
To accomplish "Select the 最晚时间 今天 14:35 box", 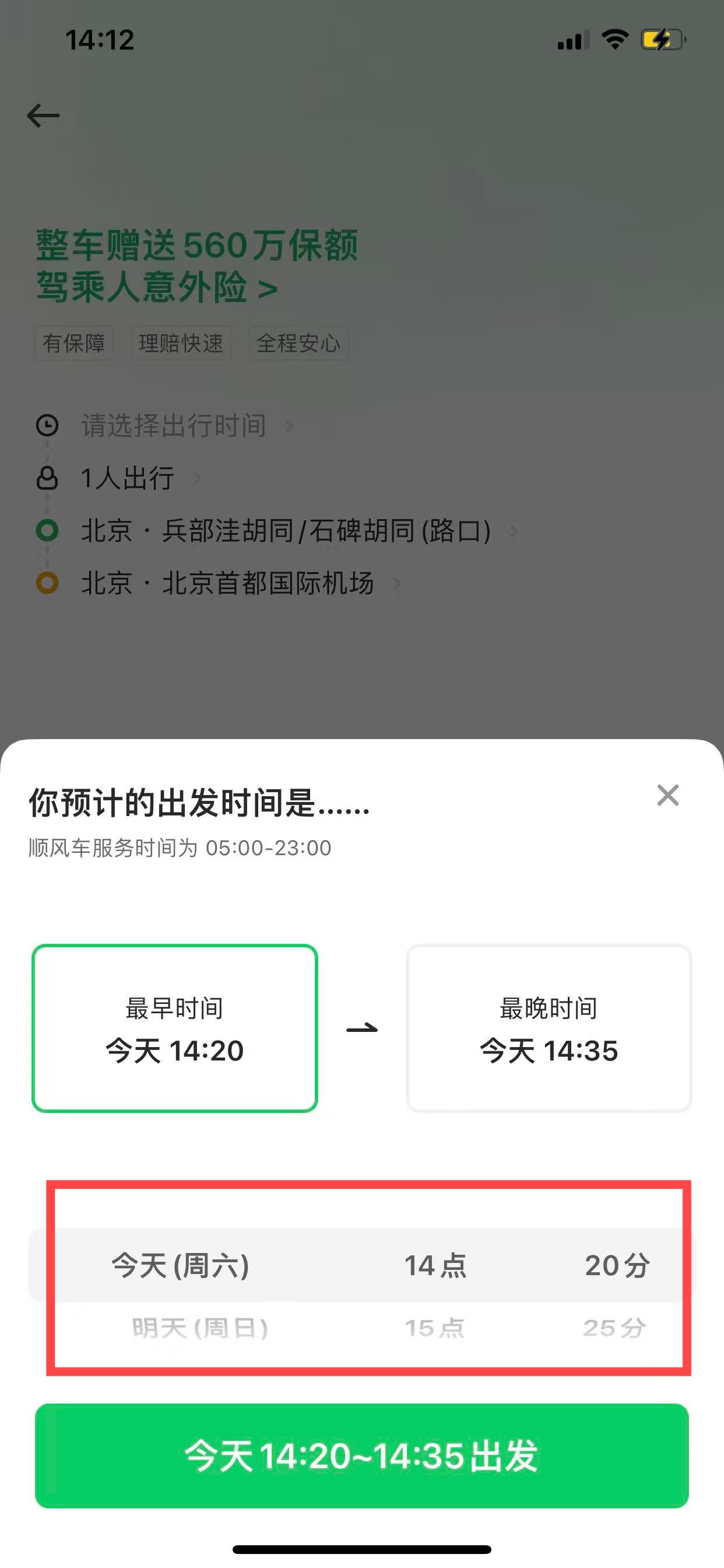I will coord(548,1028).
